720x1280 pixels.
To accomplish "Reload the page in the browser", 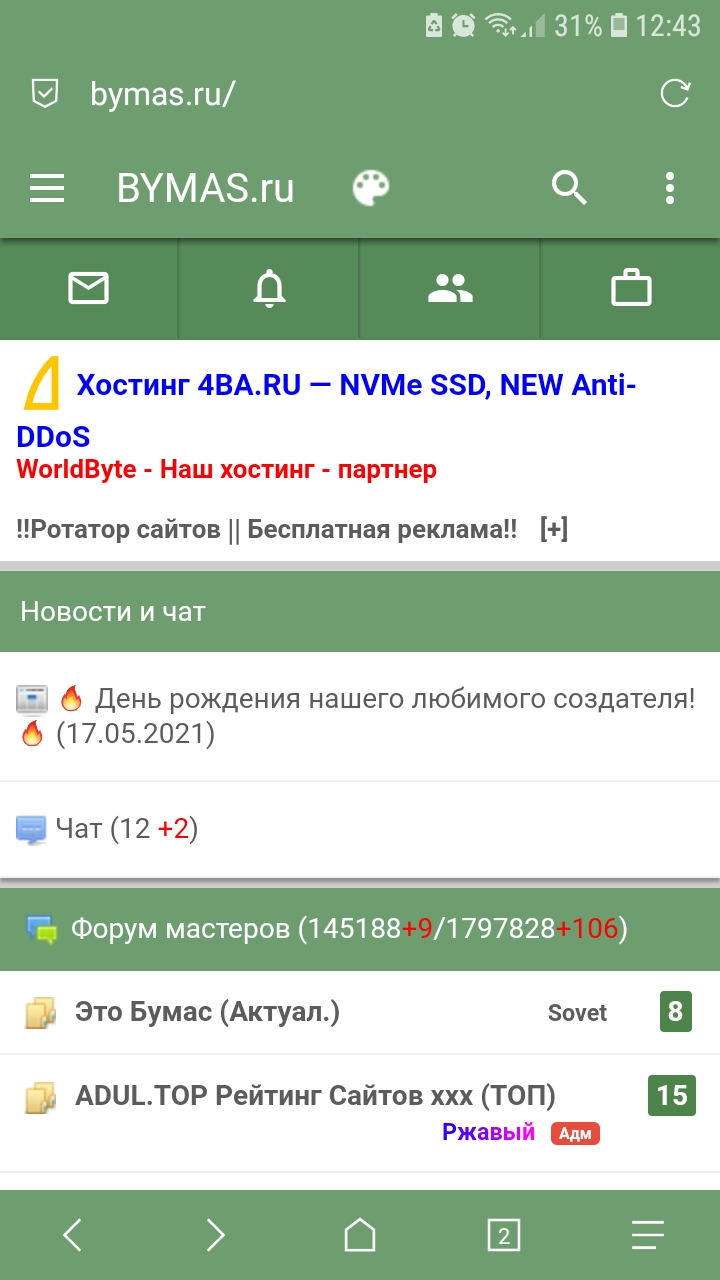I will click(x=675, y=94).
